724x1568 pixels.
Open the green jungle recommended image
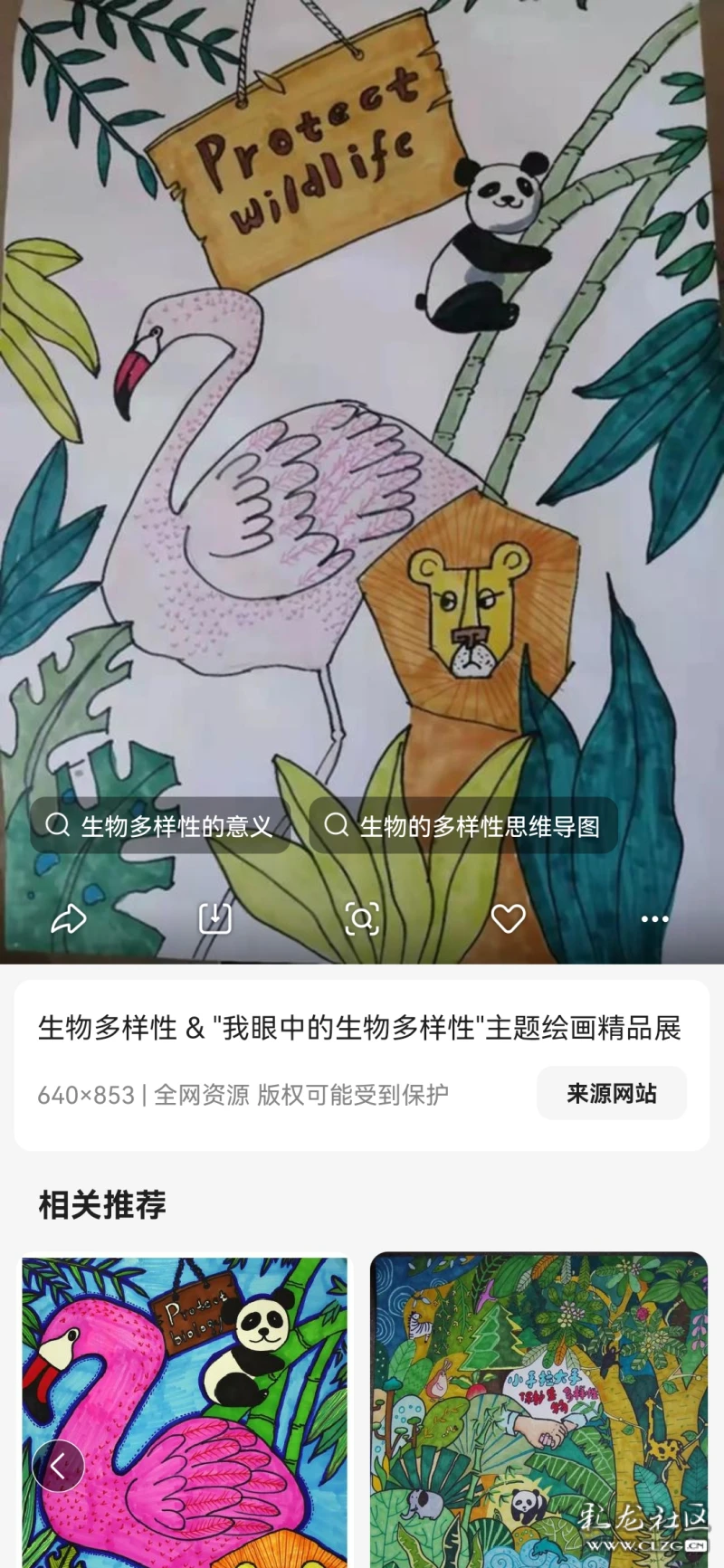click(538, 1411)
